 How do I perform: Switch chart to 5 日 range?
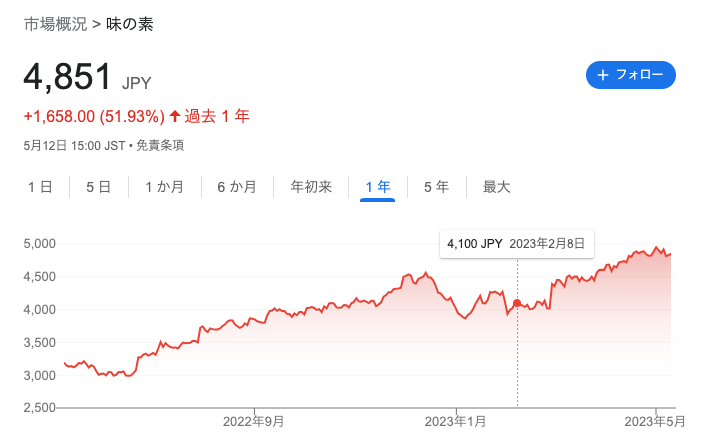point(98,187)
